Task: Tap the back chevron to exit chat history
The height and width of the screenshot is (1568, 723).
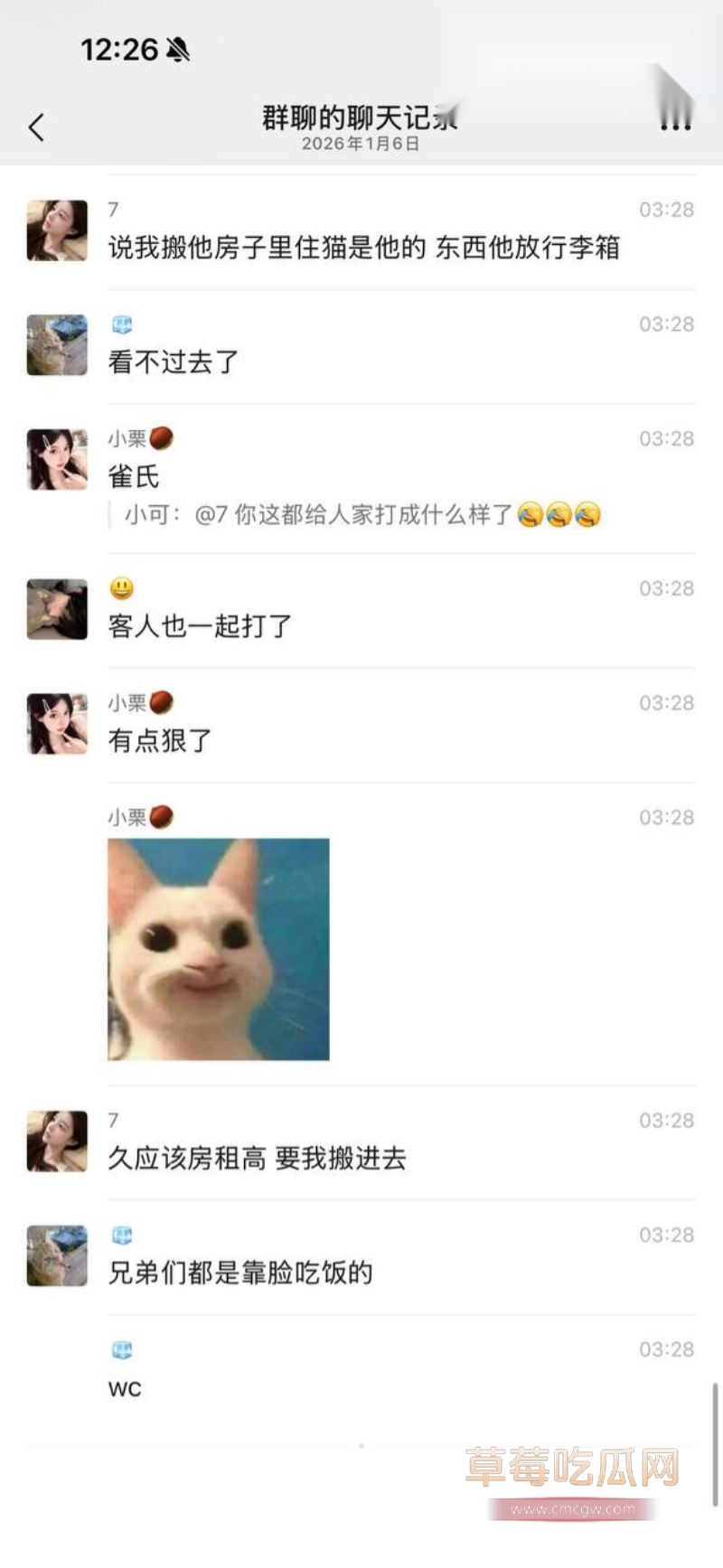Action: tap(36, 127)
